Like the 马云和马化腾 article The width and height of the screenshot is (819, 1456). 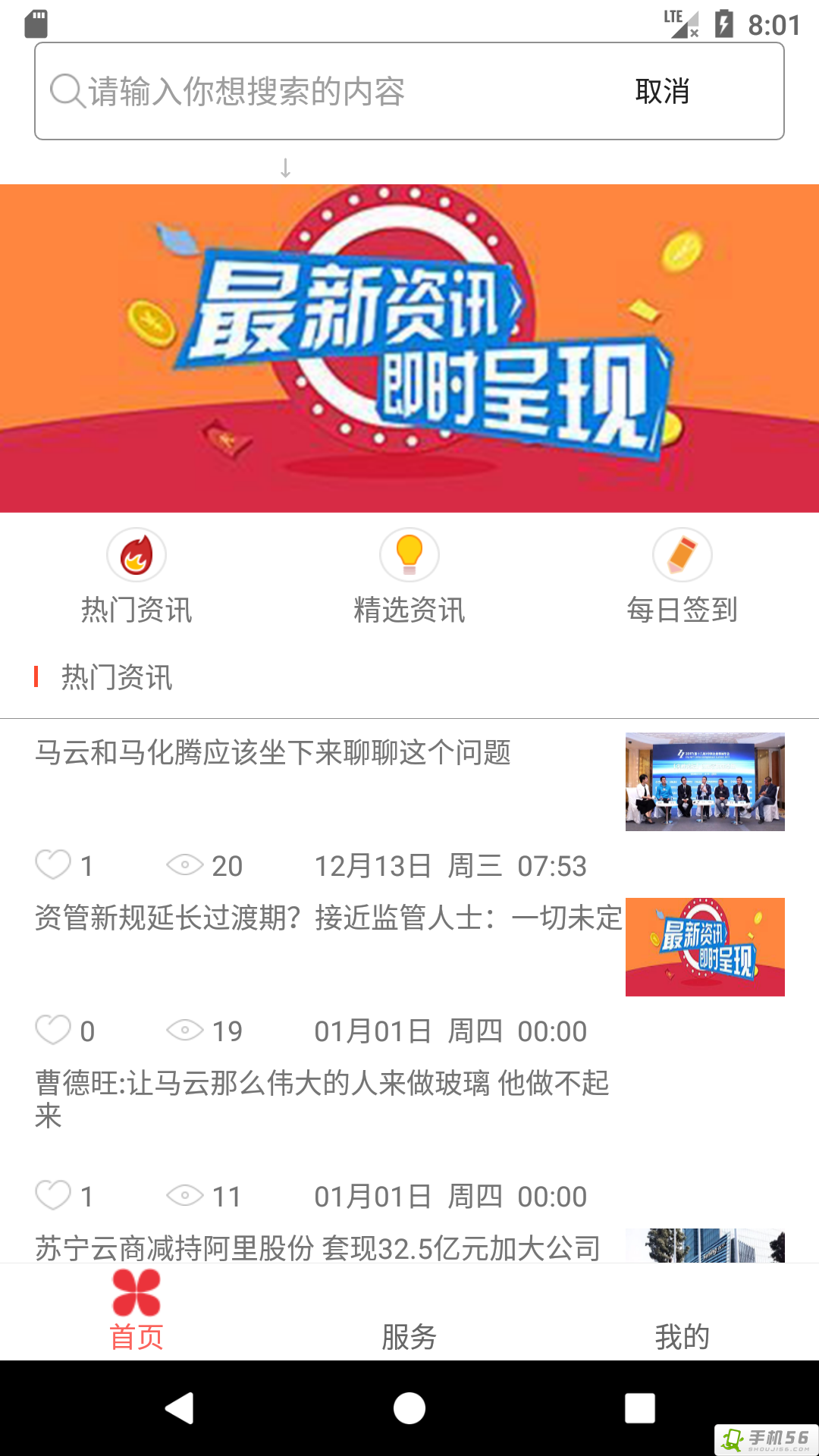[53, 865]
